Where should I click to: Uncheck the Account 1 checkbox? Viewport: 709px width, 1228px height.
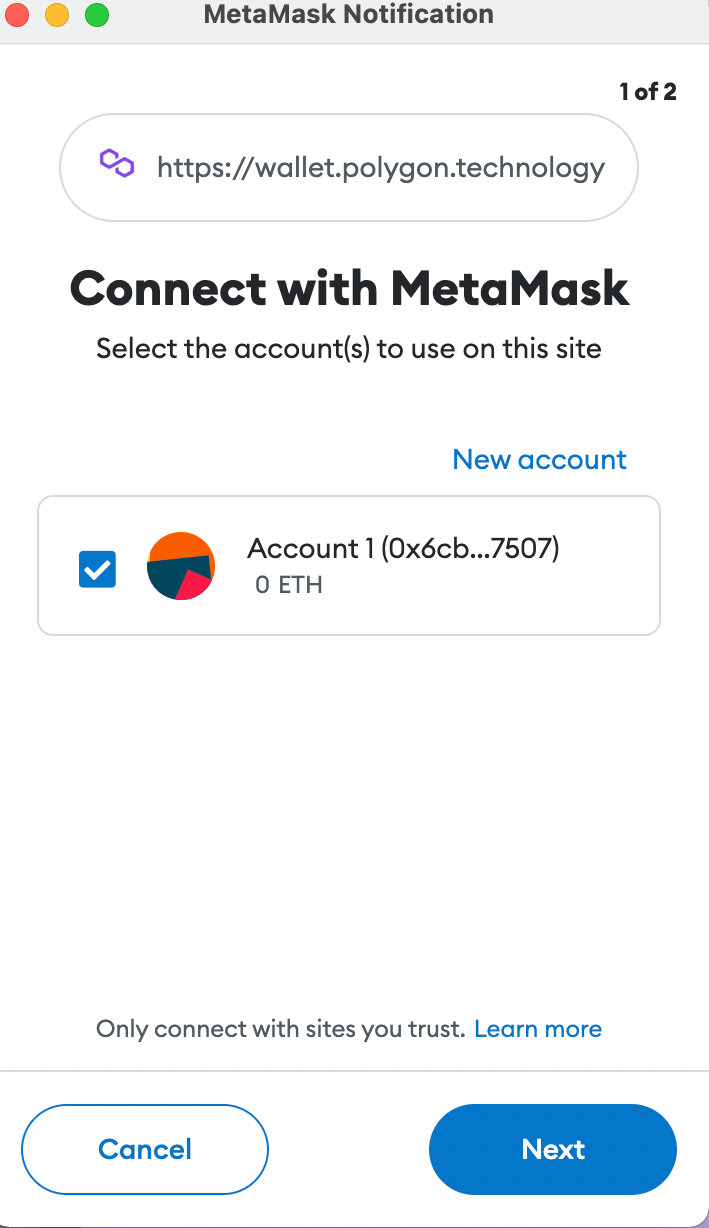[97, 569]
